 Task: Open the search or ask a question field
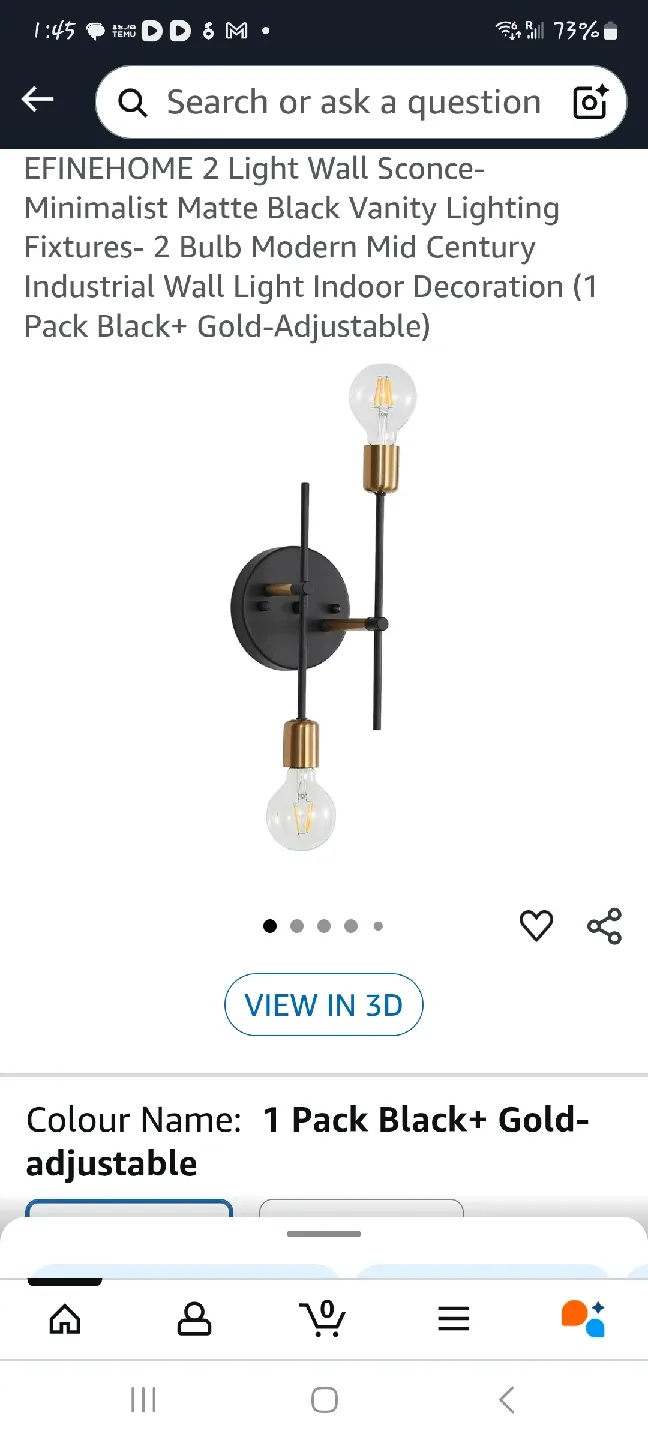click(340, 102)
